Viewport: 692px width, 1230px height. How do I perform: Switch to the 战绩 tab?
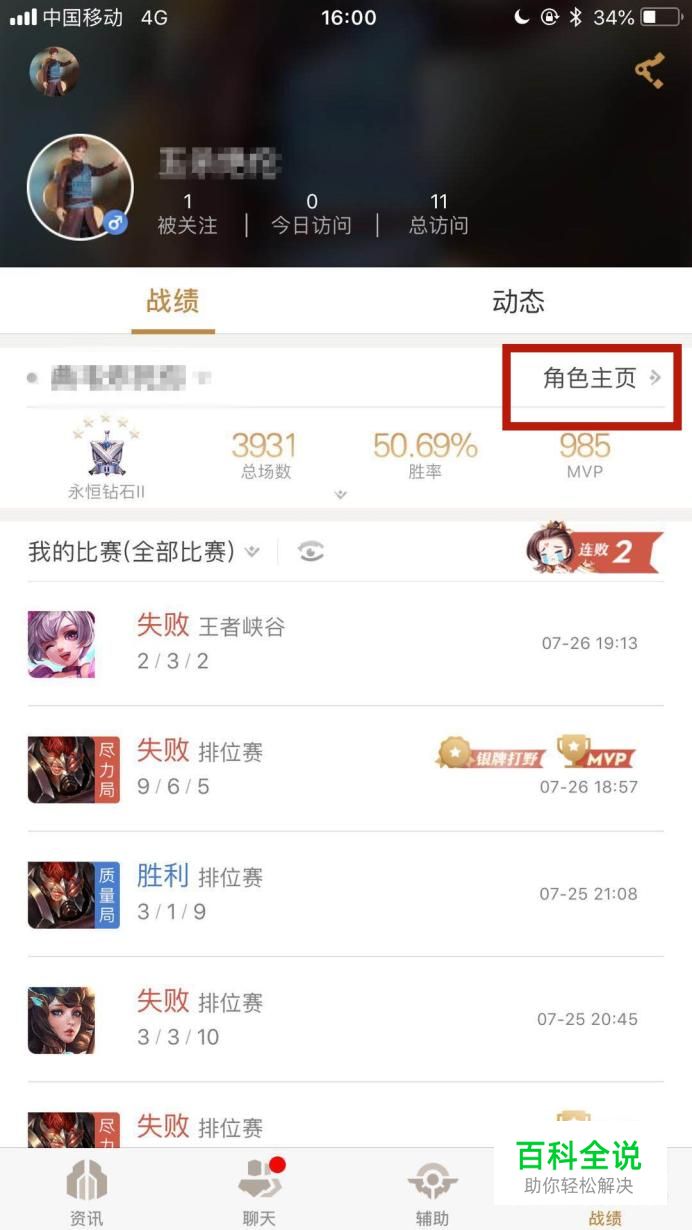tap(173, 301)
